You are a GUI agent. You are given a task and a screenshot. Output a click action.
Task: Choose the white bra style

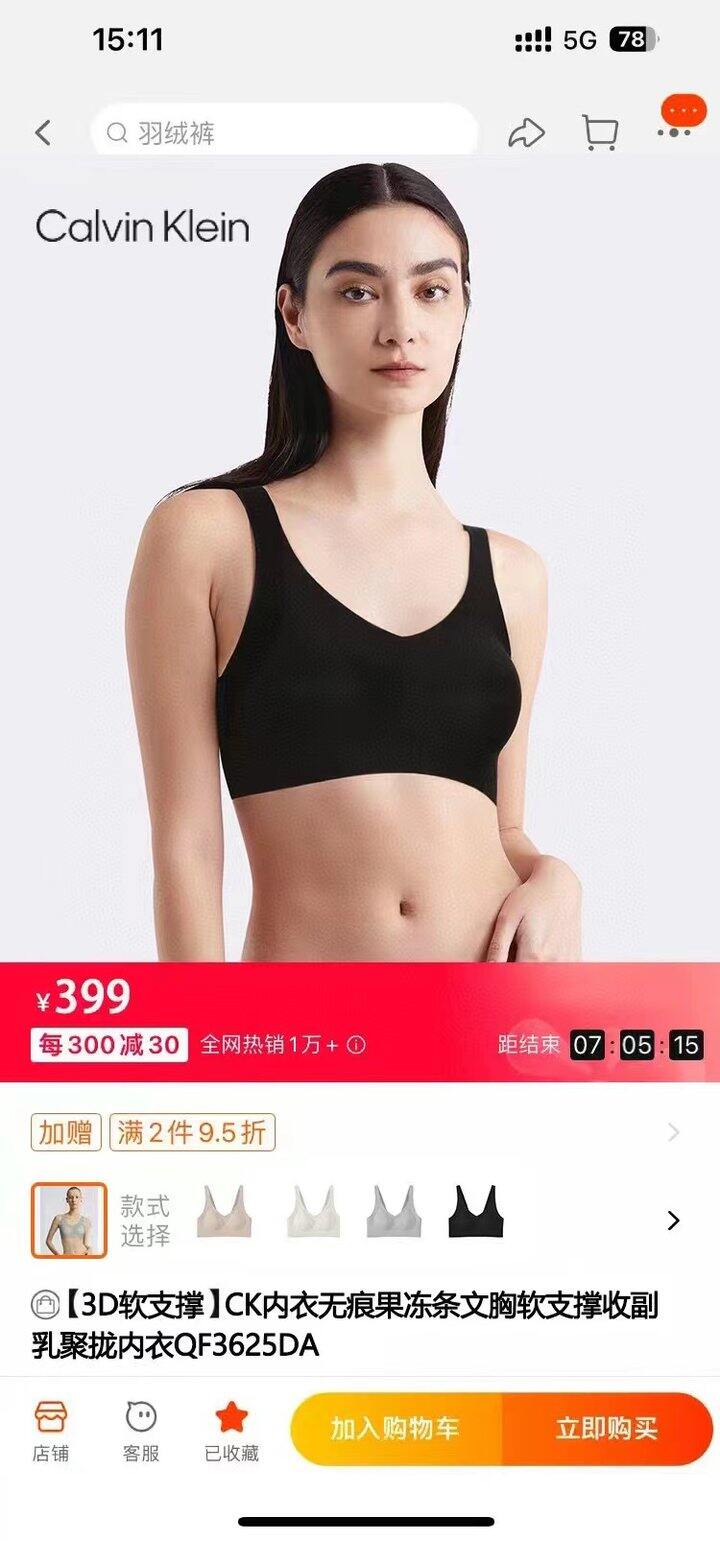point(314,1213)
